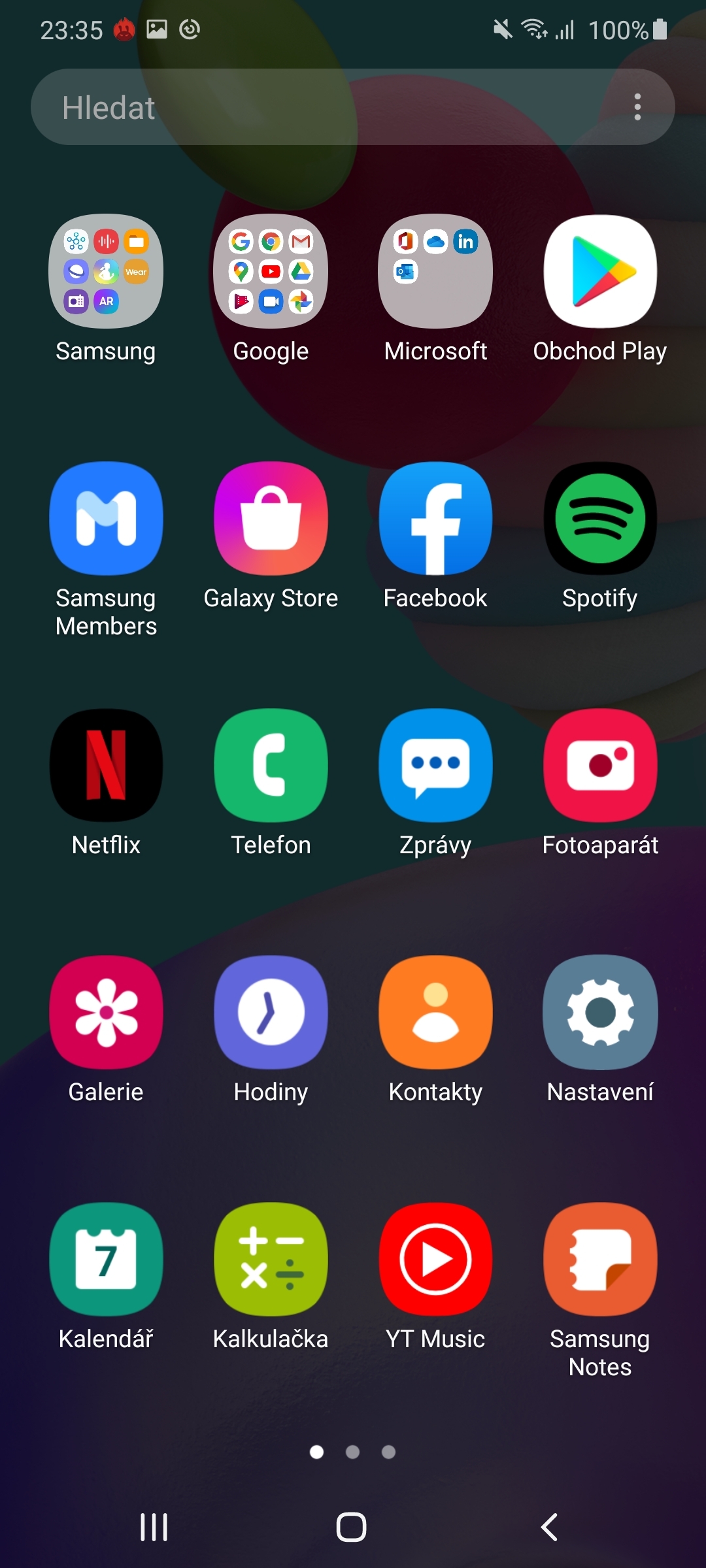
Task: Open the Kontakty contacts app
Action: pyautogui.click(x=435, y=1011)
